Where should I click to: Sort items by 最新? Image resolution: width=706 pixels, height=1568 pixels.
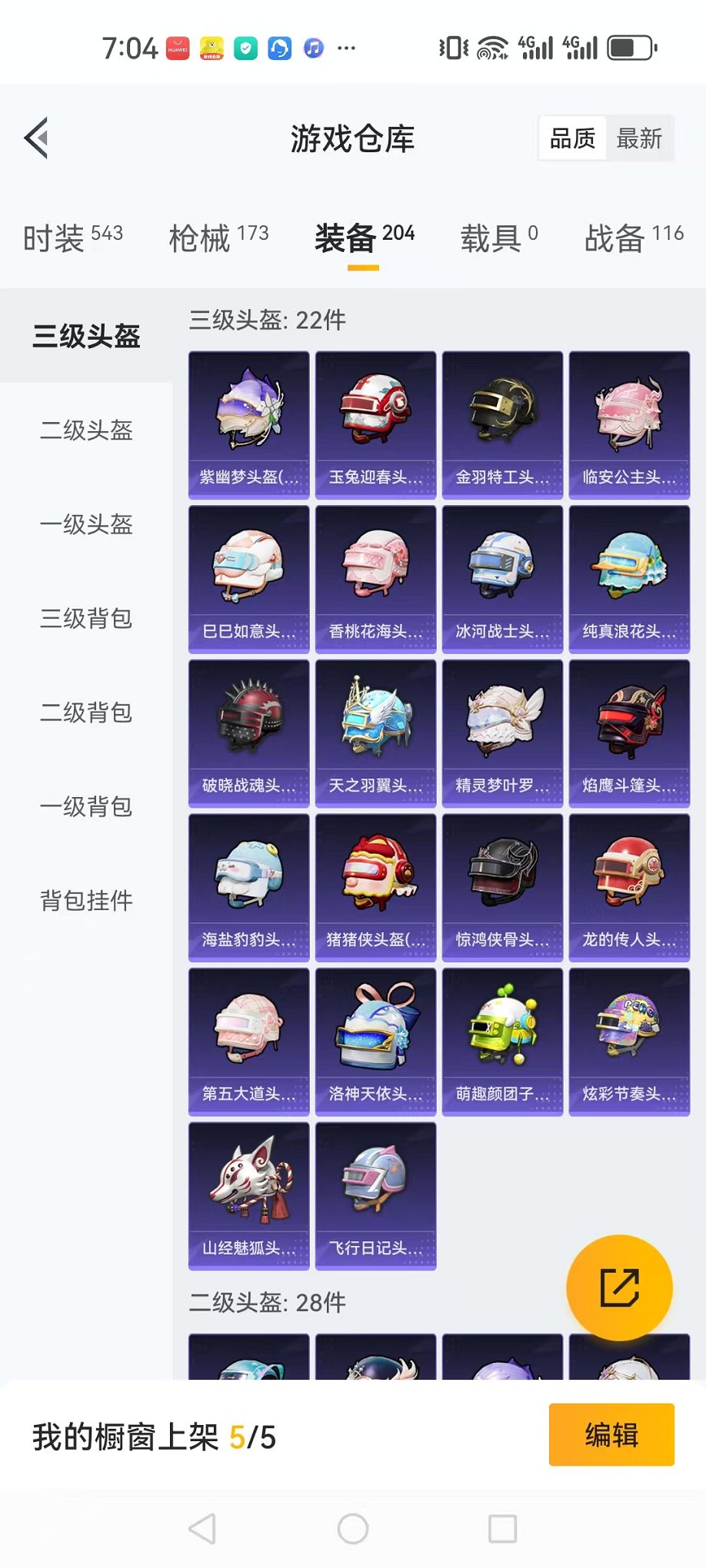(639, 138)
